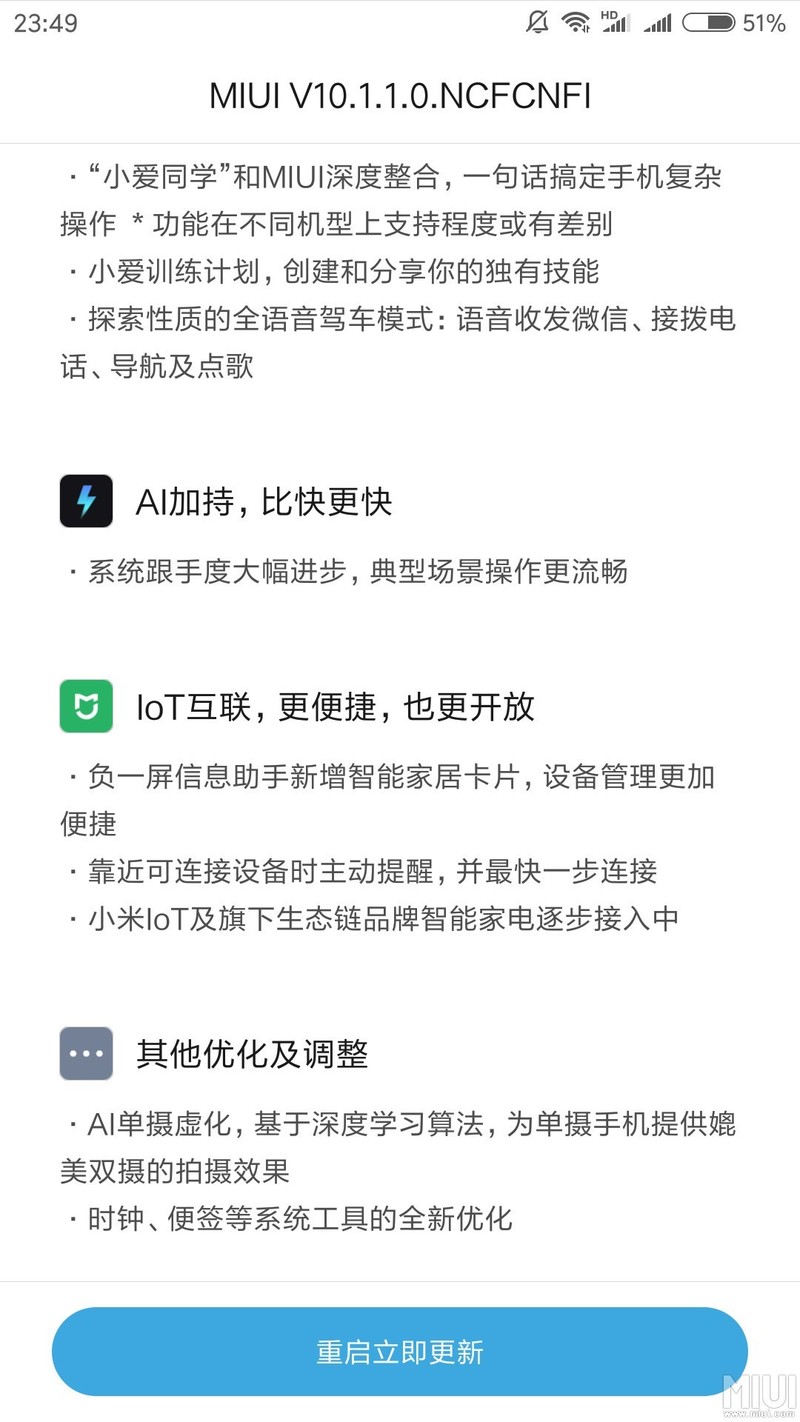Screen dimensions: 800x1422
Task: Tap the ellipsis icon beside 其他优化及调整
Action: [85, 1053]
